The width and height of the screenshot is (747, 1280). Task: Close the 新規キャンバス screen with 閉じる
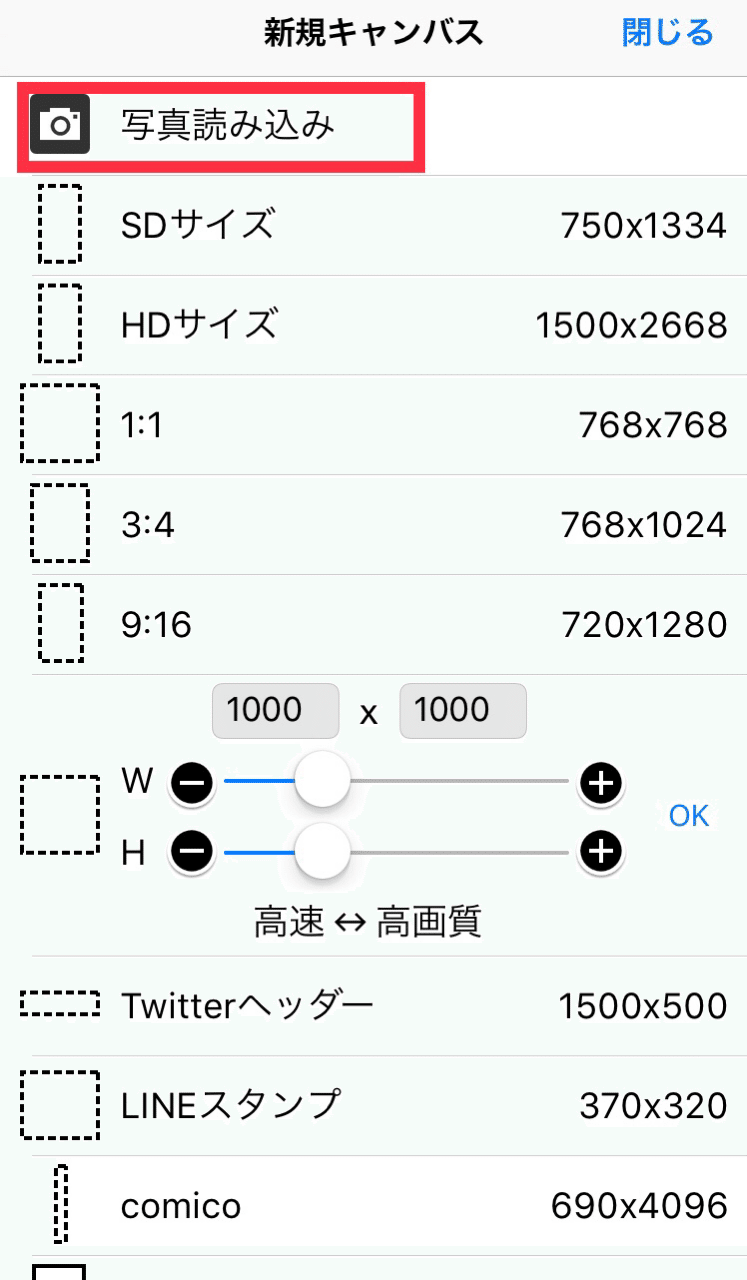(666, 32)
